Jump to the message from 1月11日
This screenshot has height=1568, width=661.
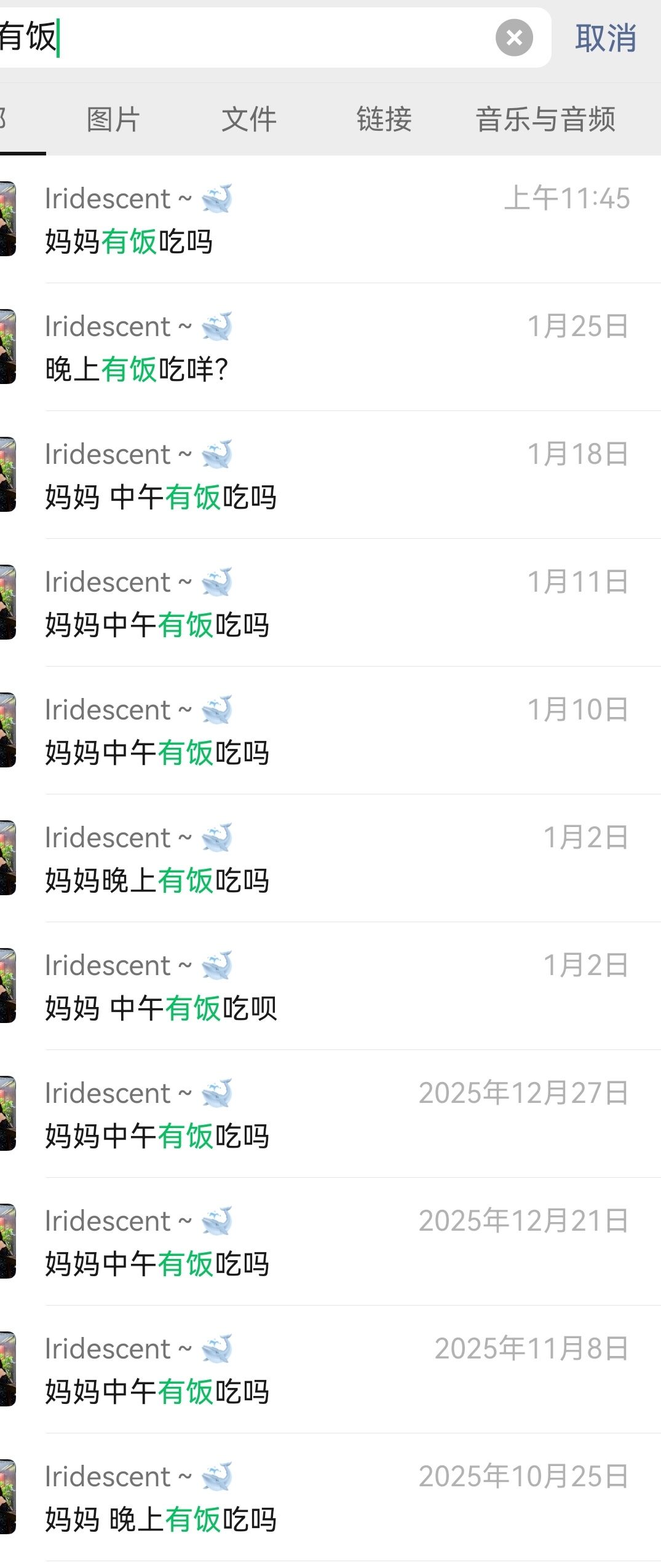point(332,603)
